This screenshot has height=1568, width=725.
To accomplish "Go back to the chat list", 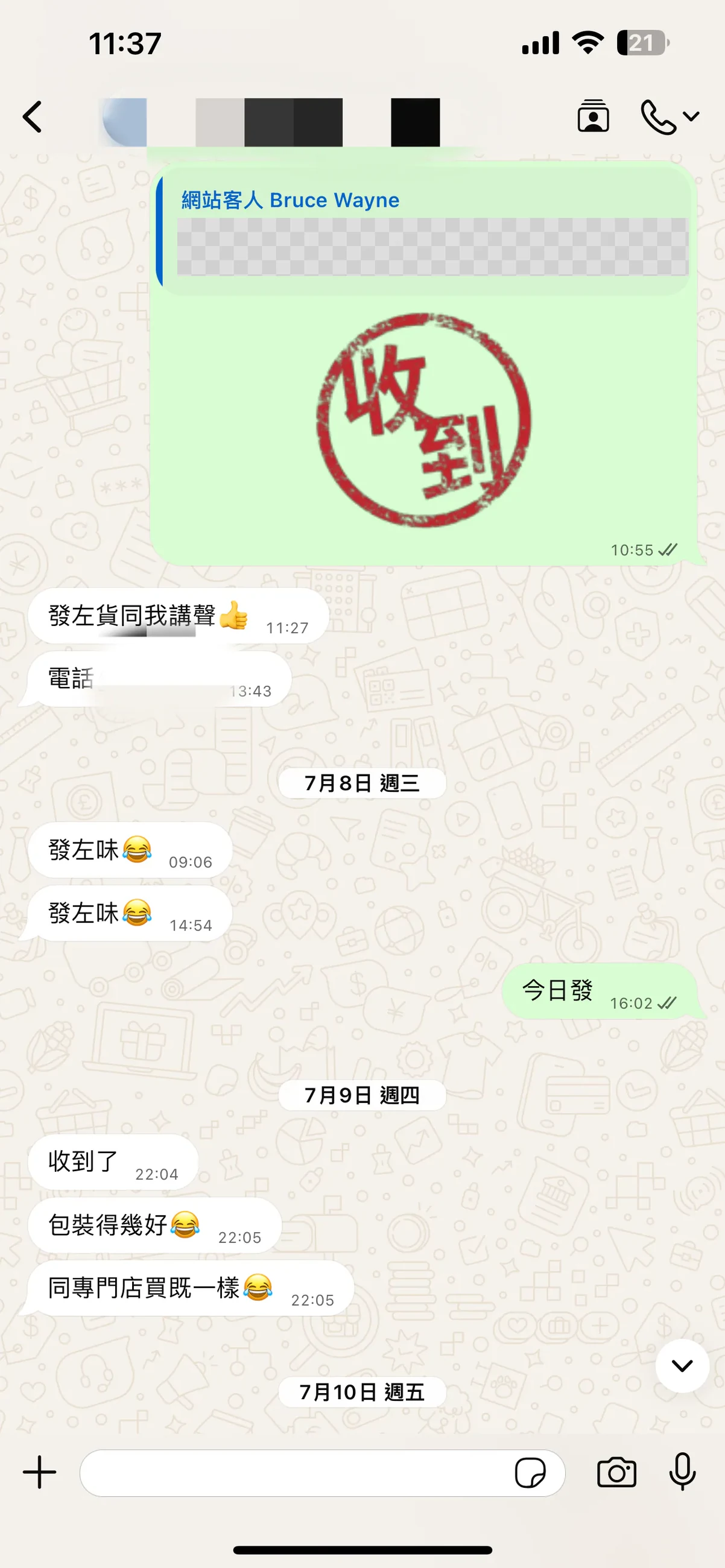I will [x=33, y=116].
